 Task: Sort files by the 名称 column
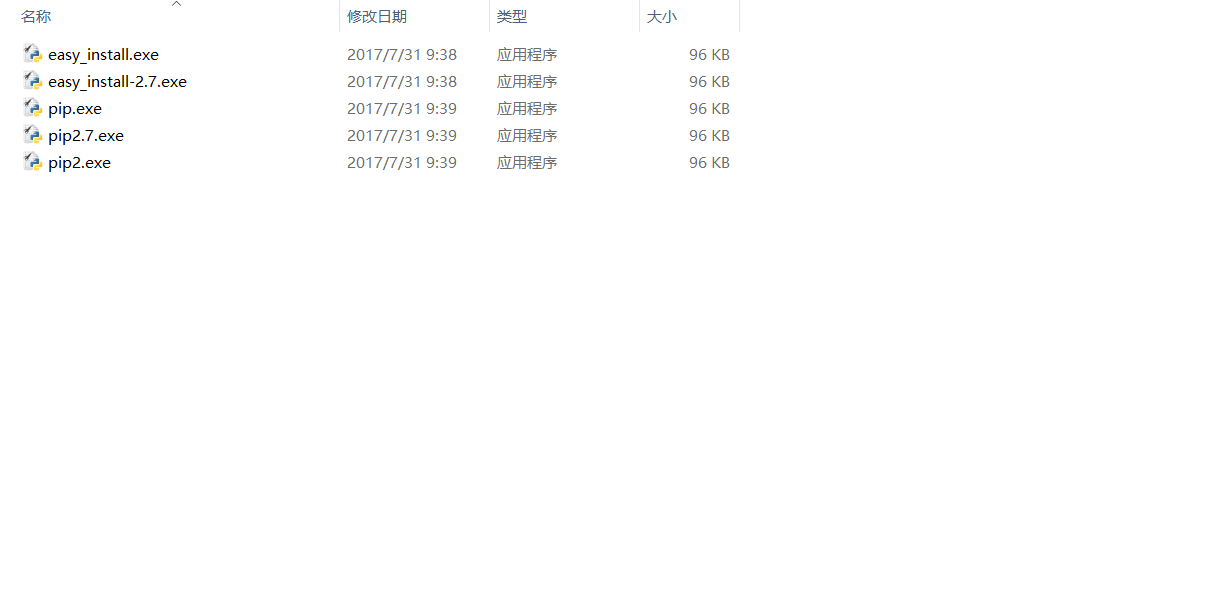(x=36, y=17)
